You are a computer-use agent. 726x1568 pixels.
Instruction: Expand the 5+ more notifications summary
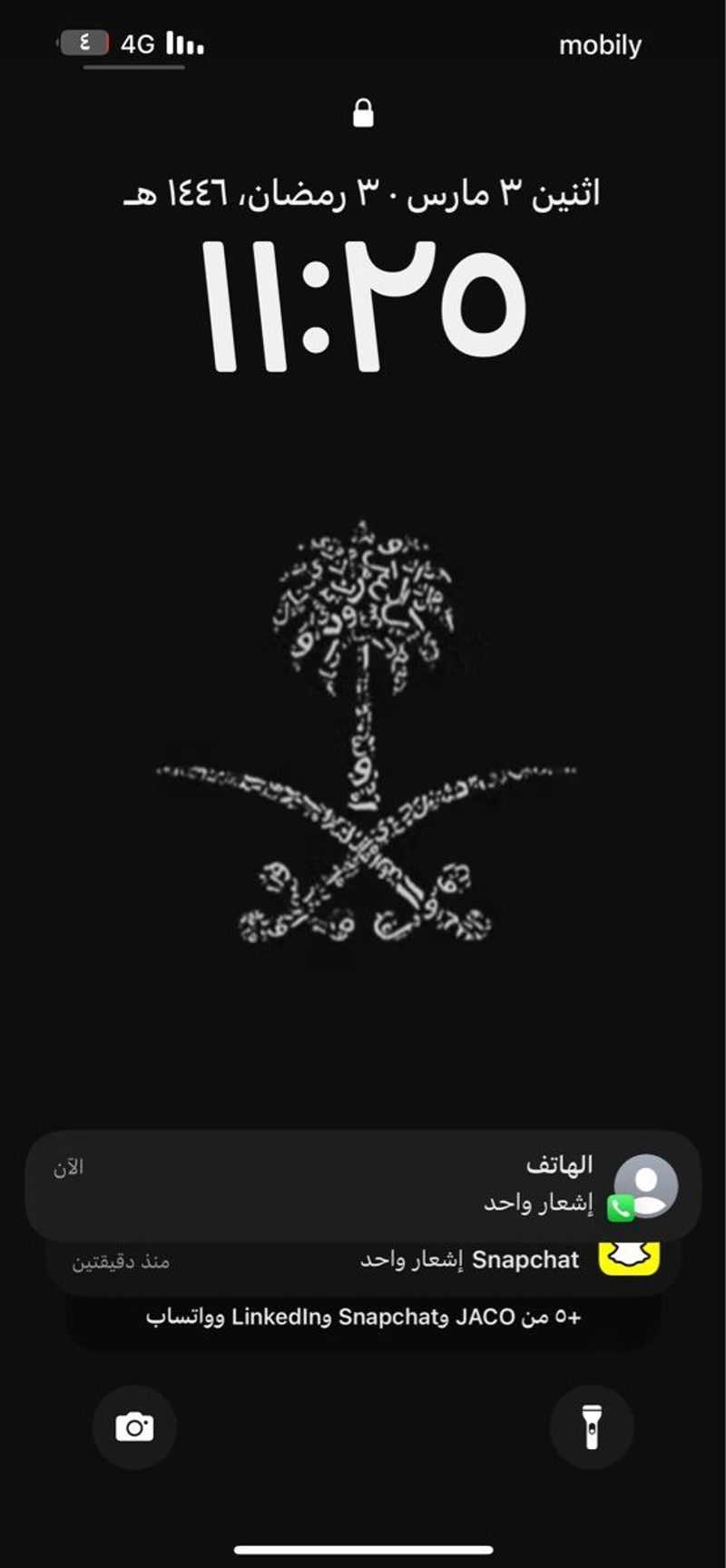363,1317
